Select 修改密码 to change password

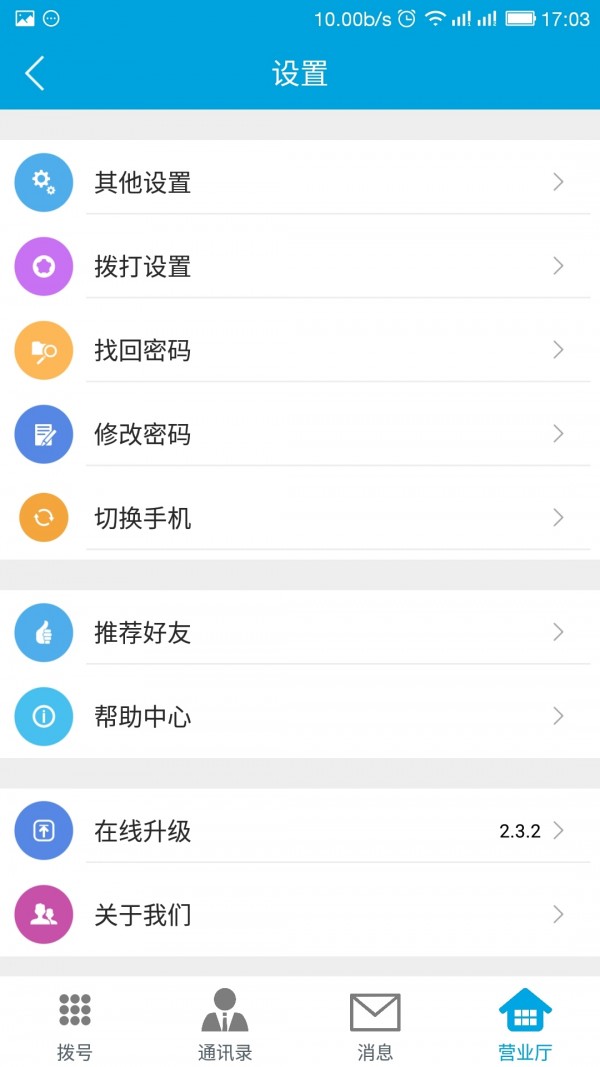(300, 434)
